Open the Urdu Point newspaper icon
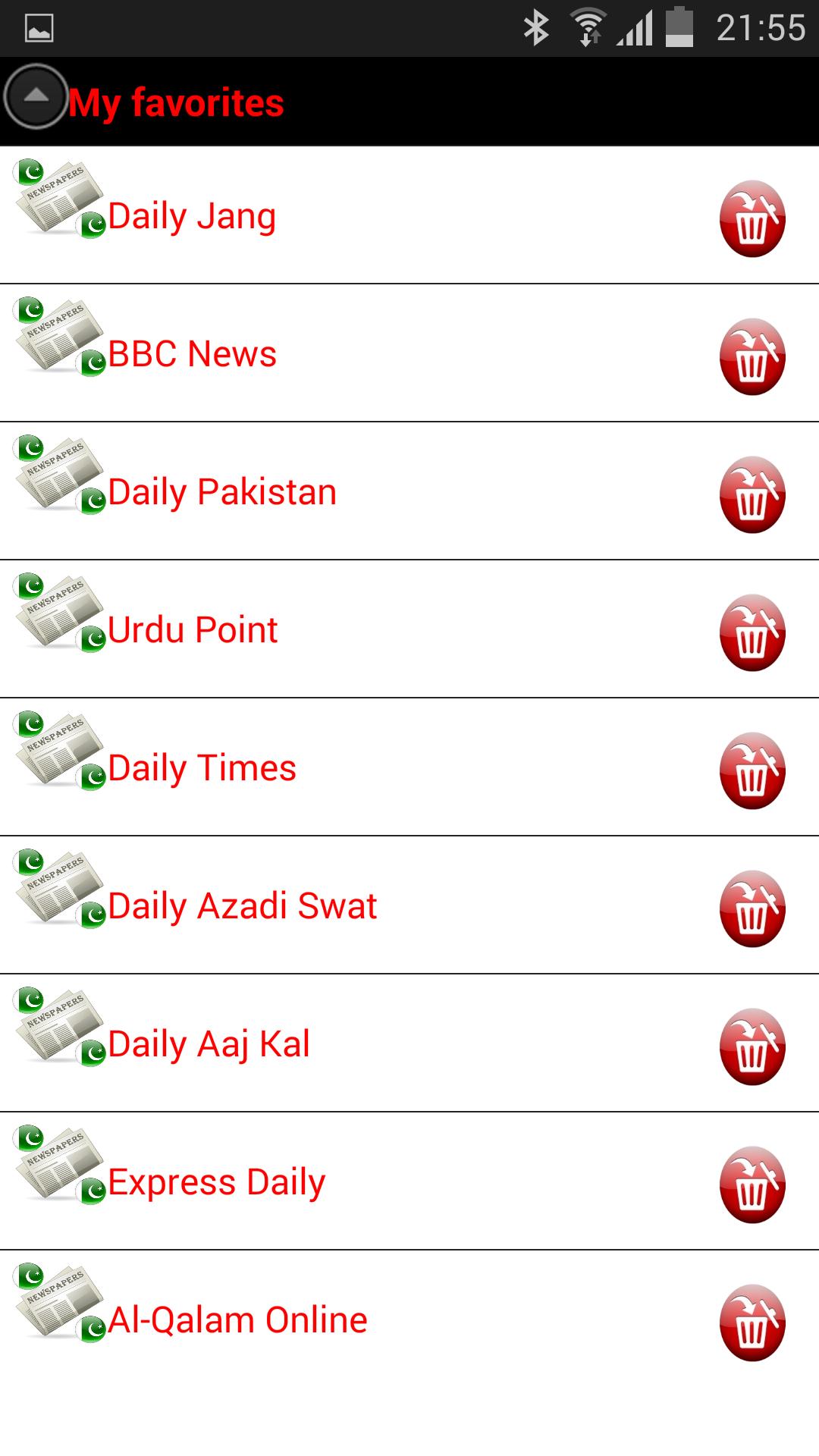819x1456 pixels. (57, 610)
